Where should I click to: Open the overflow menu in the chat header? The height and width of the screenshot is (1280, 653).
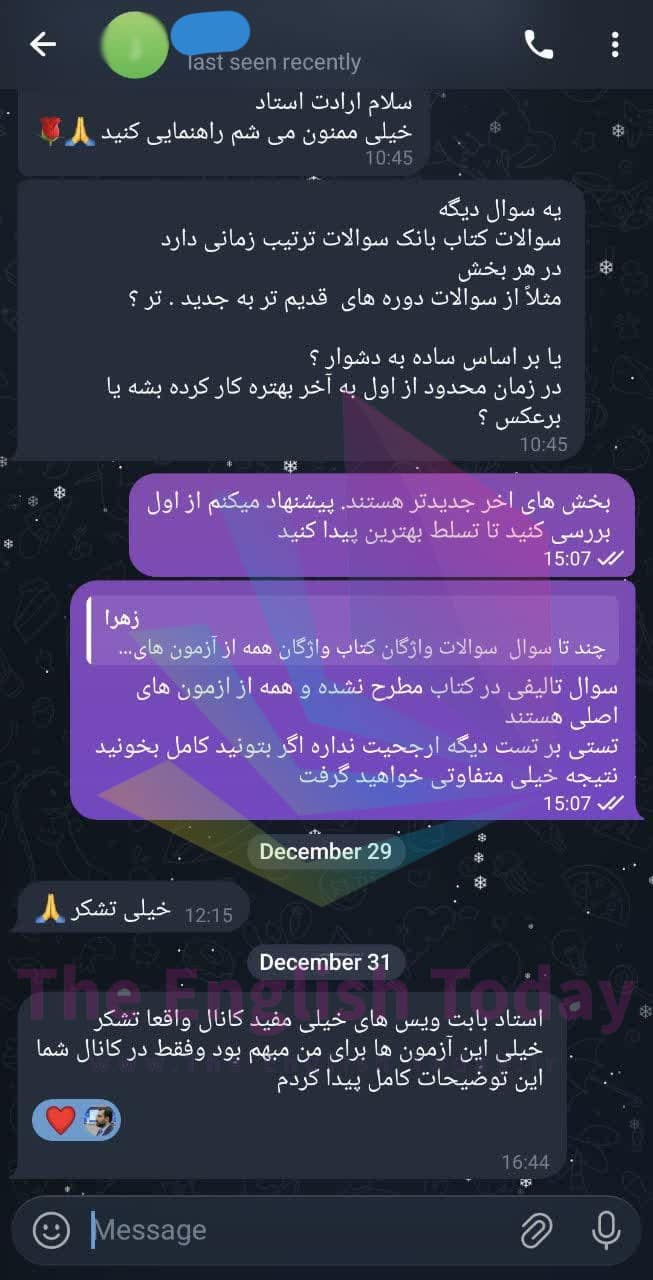point(615,45)
